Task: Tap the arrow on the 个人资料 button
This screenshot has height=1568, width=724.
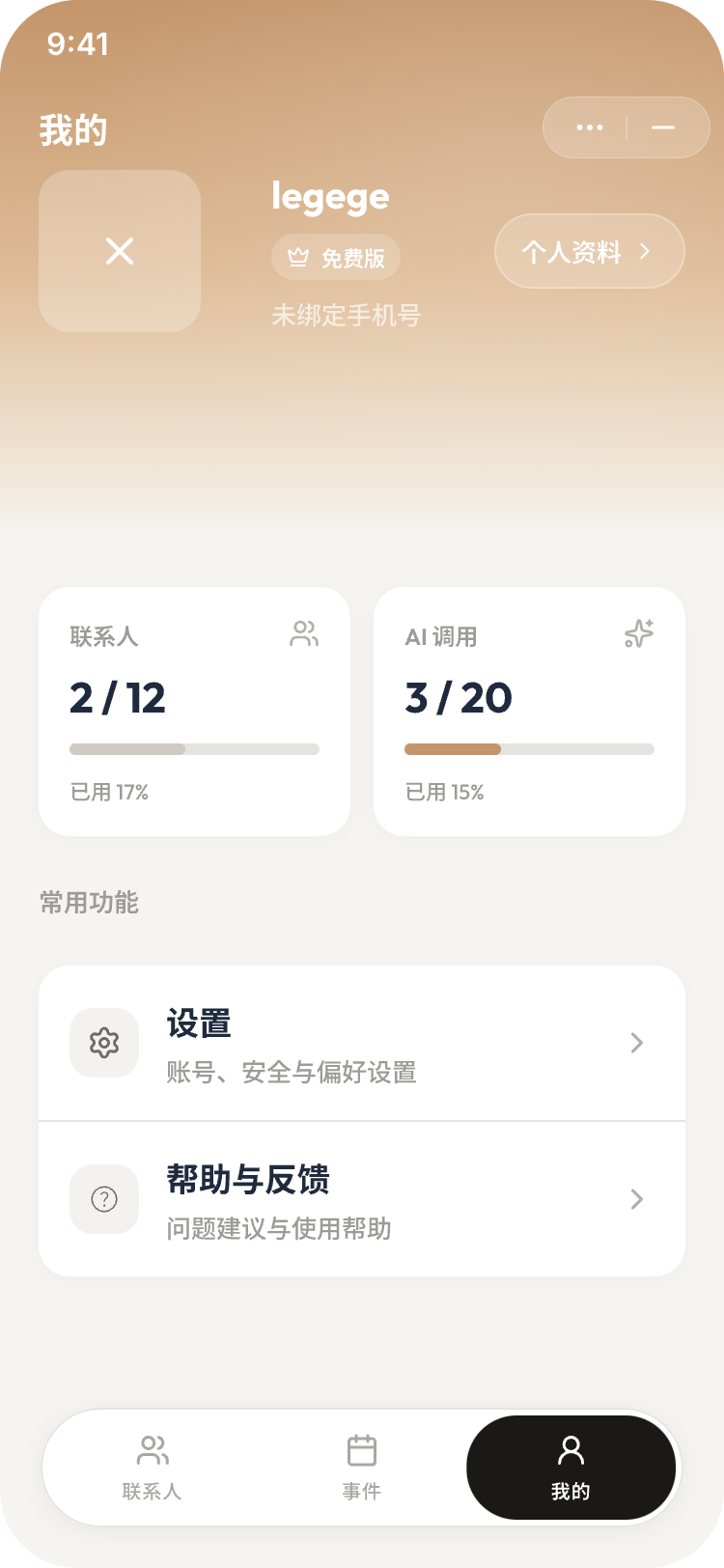Action: 645,251
